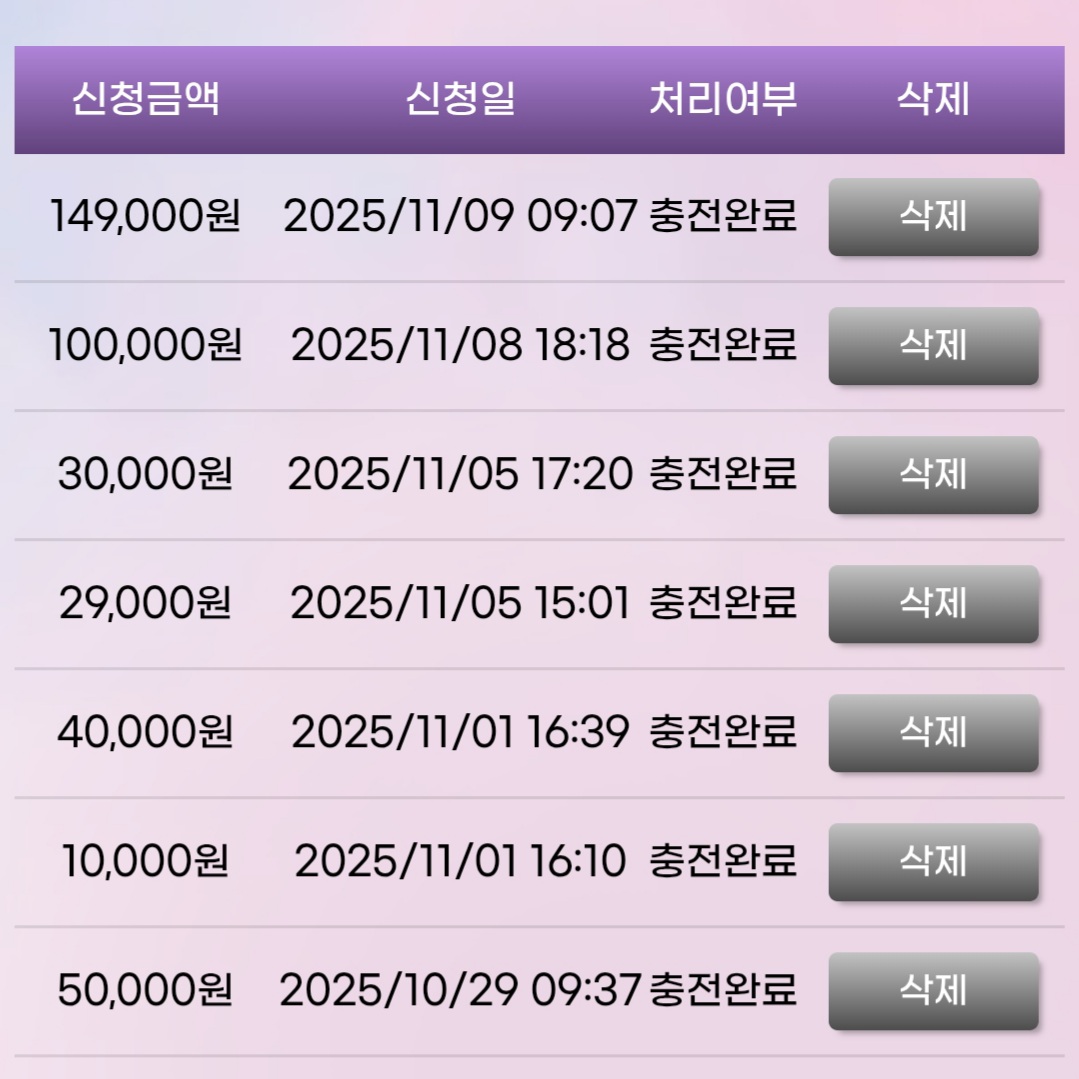Delete the 100,000원 charge request
The width and height of the screenshot is (1079, 1079).
[933, 346]
